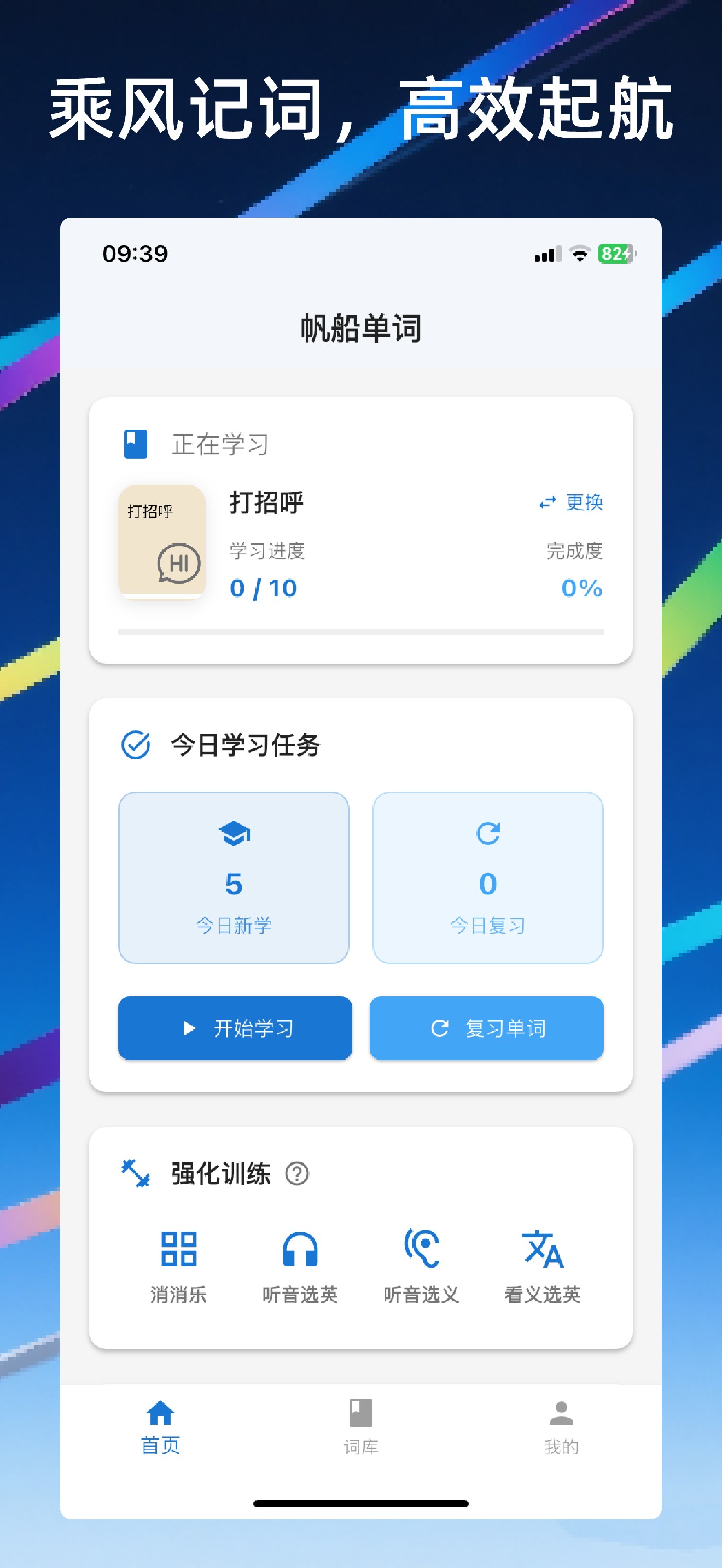The width and height of the screenshot is (722, 1568).
Task: Click the checkmark icon beside 今日学习任务
Action: [135, 744]
